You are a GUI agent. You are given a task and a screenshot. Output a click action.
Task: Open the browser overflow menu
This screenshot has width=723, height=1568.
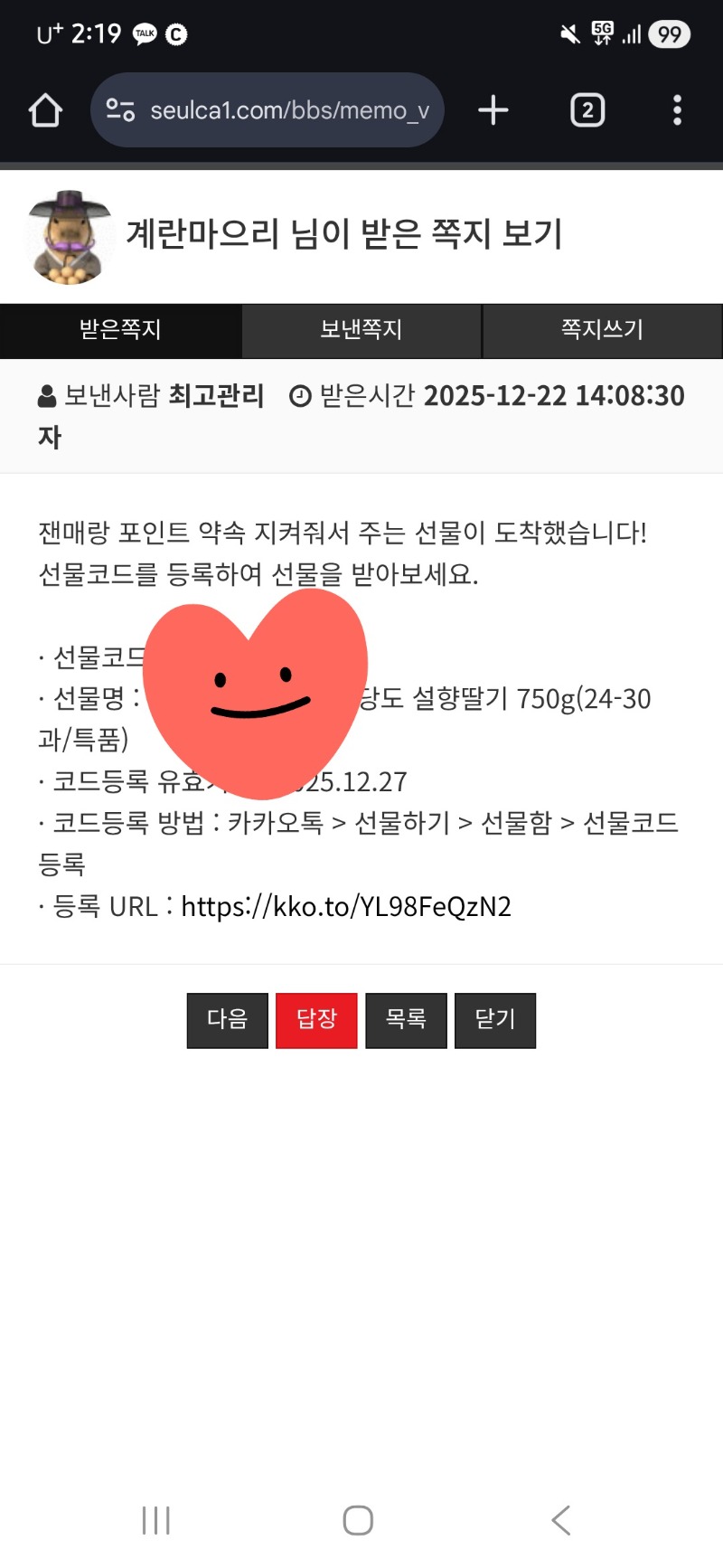pyautogui.click(x=677, y=110)
